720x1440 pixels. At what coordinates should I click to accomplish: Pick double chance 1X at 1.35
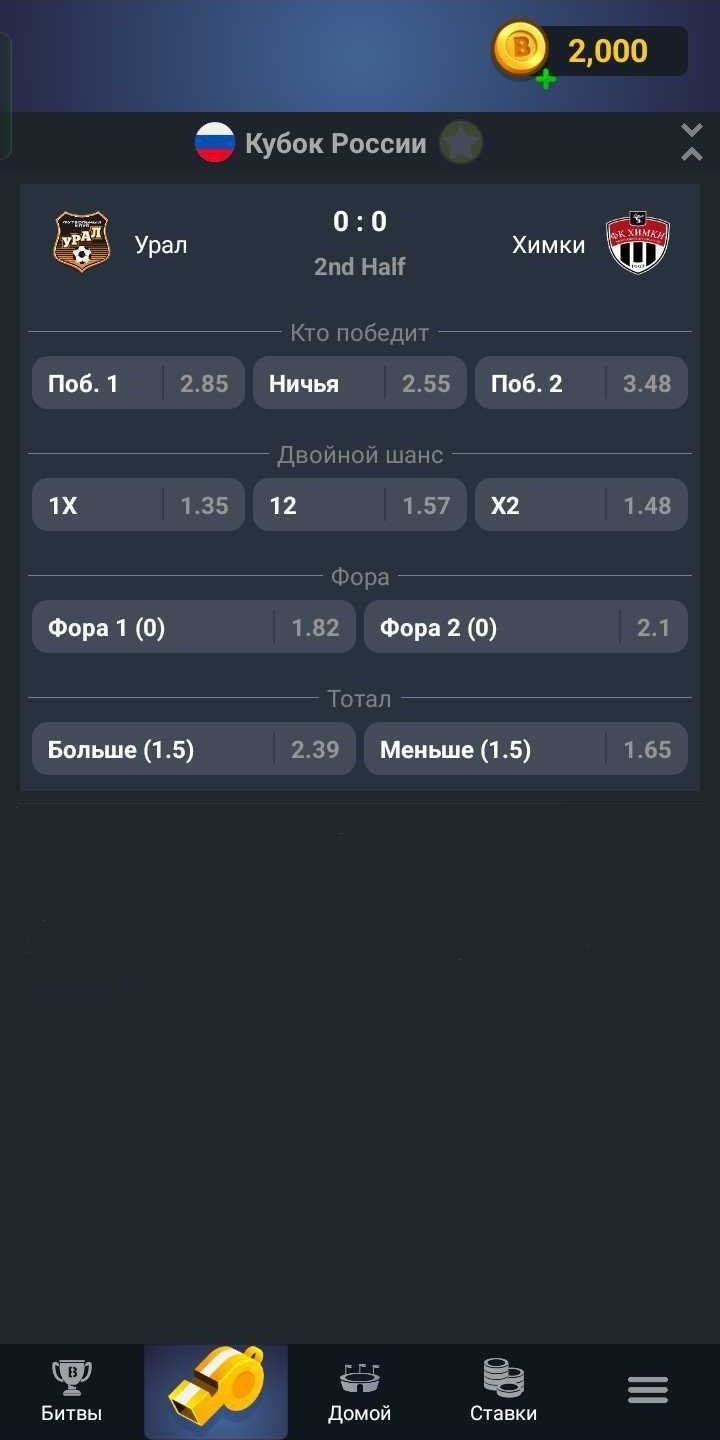point(138,505)
